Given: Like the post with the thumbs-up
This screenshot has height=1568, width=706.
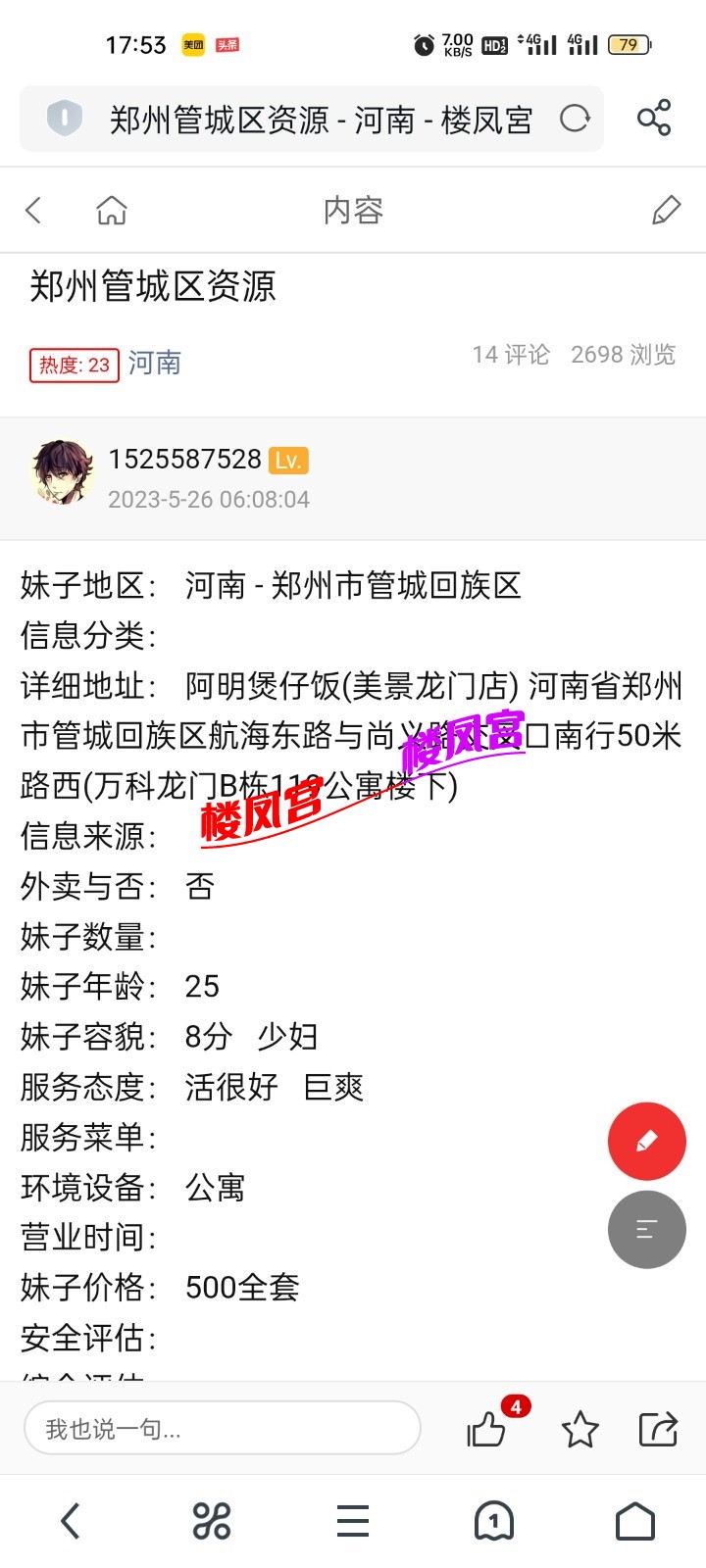Looking at the screenshot, I should (x=484, y=1429).
